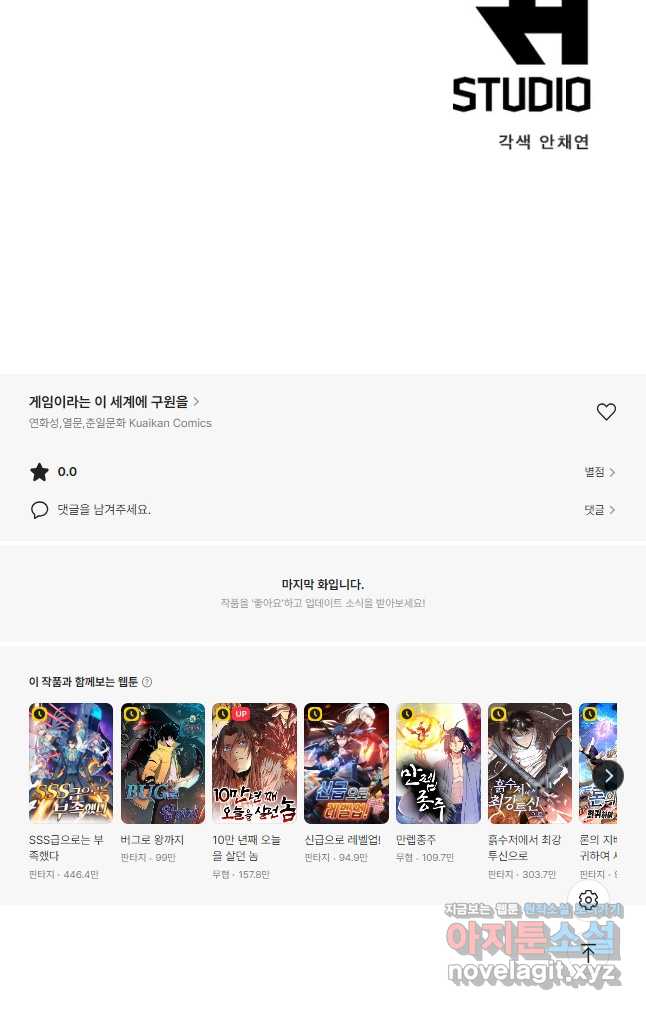Open webtoon 흙수저에서 최강투신으로
Viewport: 646px width, 1010px height.
pyautogui.click(x=530, y=763)
